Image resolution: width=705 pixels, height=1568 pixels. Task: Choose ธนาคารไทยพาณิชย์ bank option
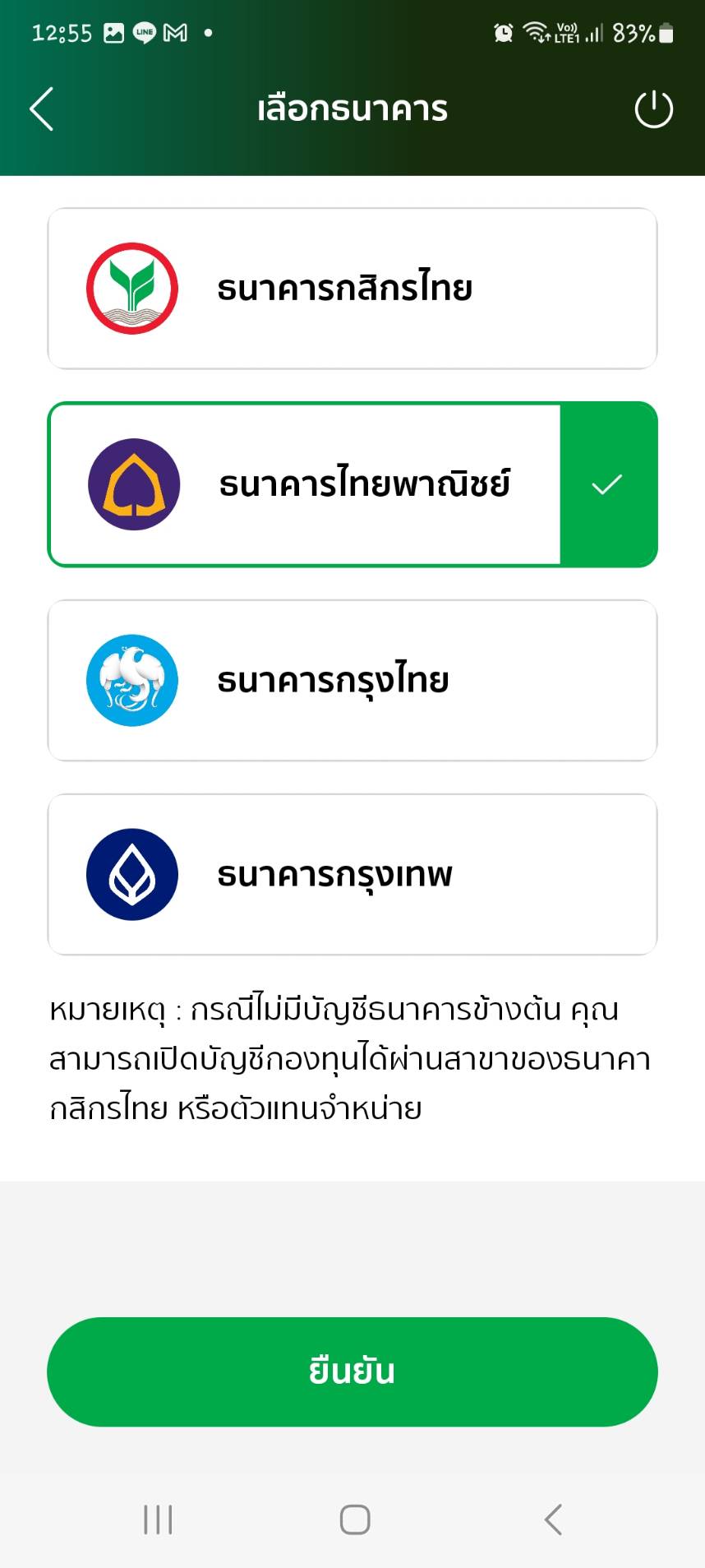352,484
